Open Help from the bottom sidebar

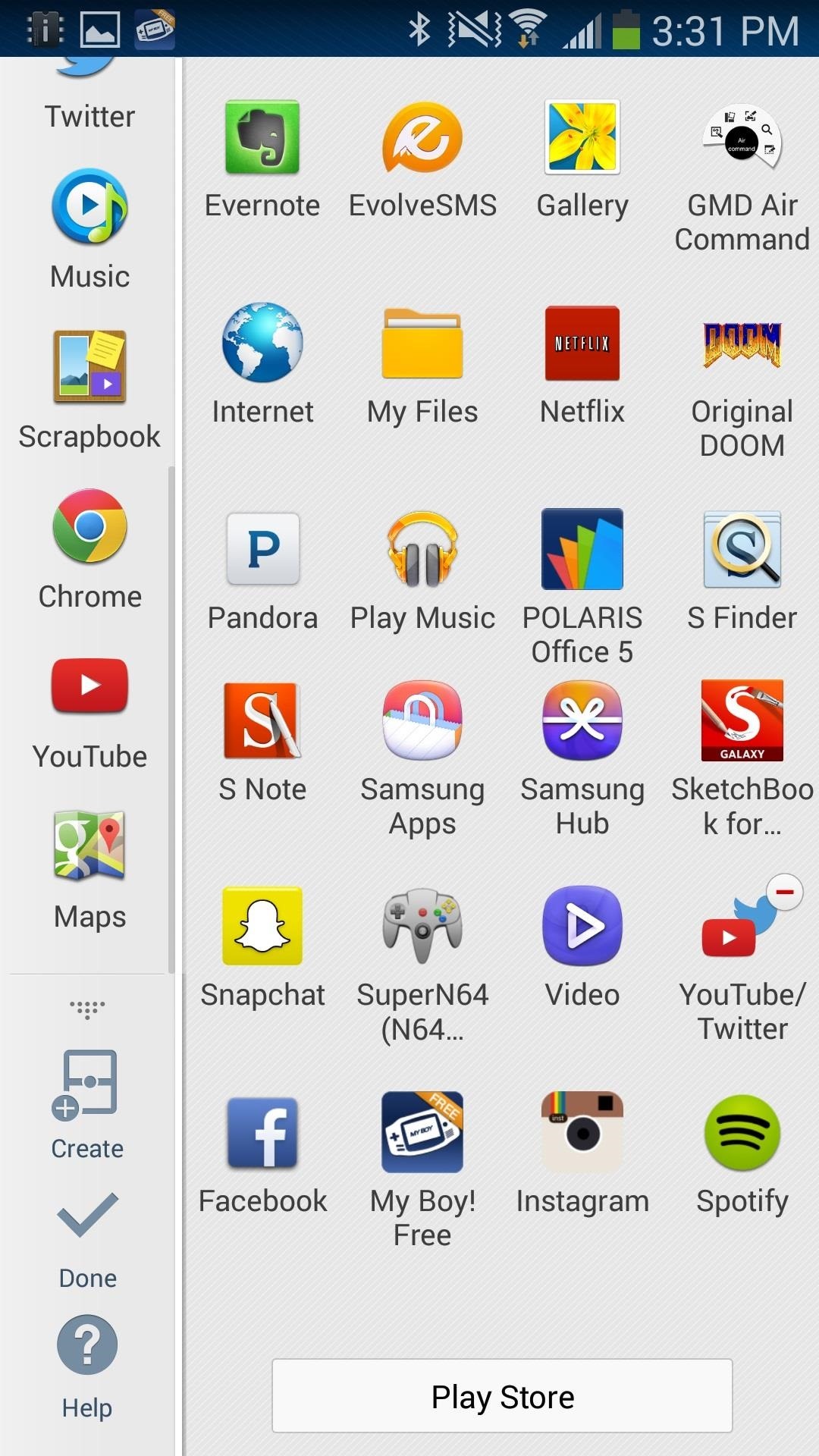(x=86, y=1345)
